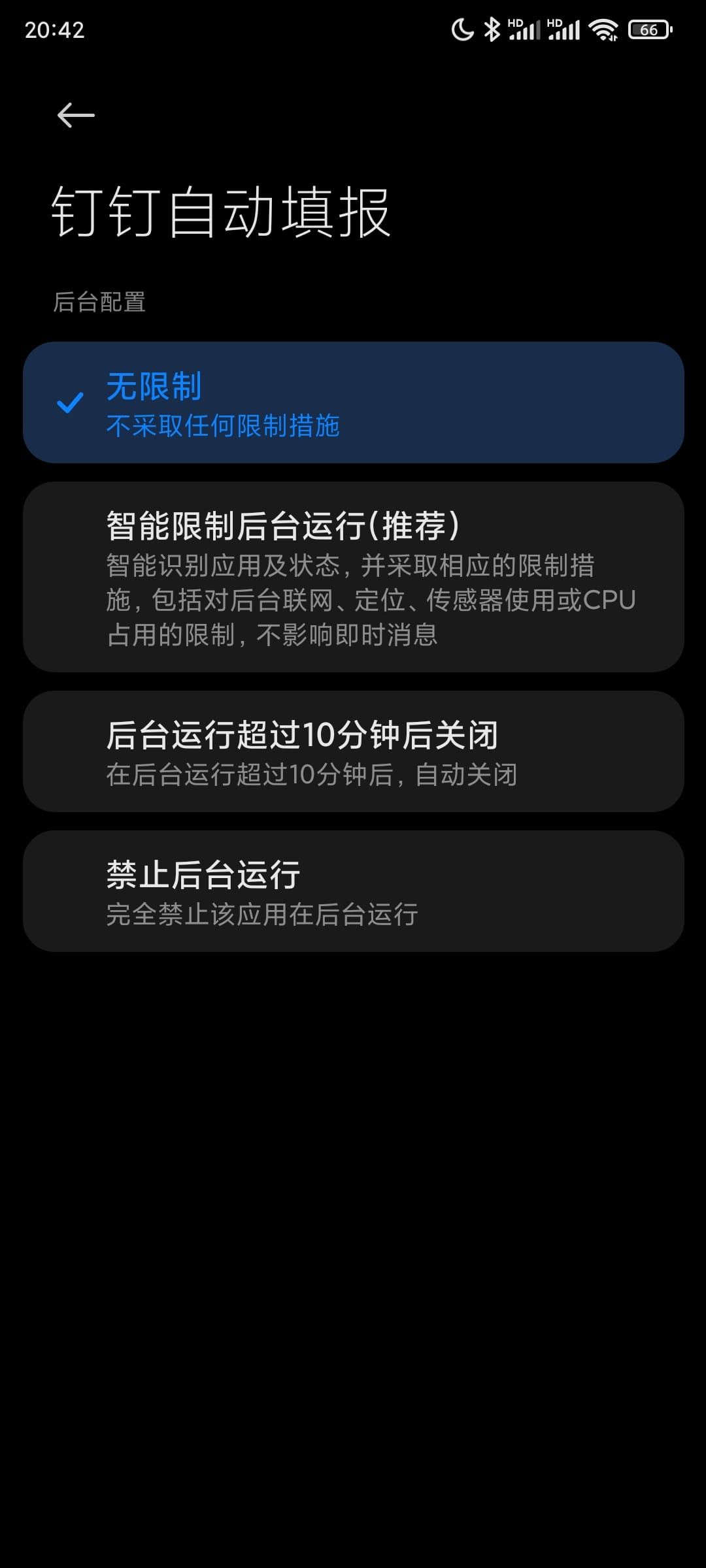Image resolution: width=706 pixels, height=1568 pixels.
Task: Tap the battery indicator showing 66
Action: (648, 29)
